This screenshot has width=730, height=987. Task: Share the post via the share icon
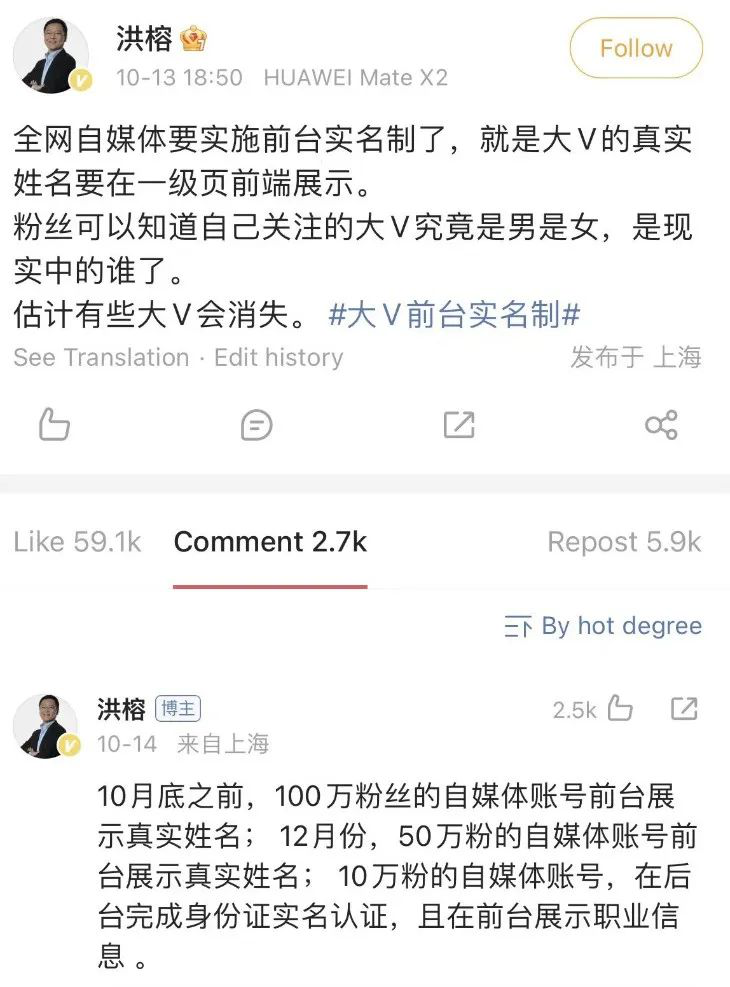point(661,425)
